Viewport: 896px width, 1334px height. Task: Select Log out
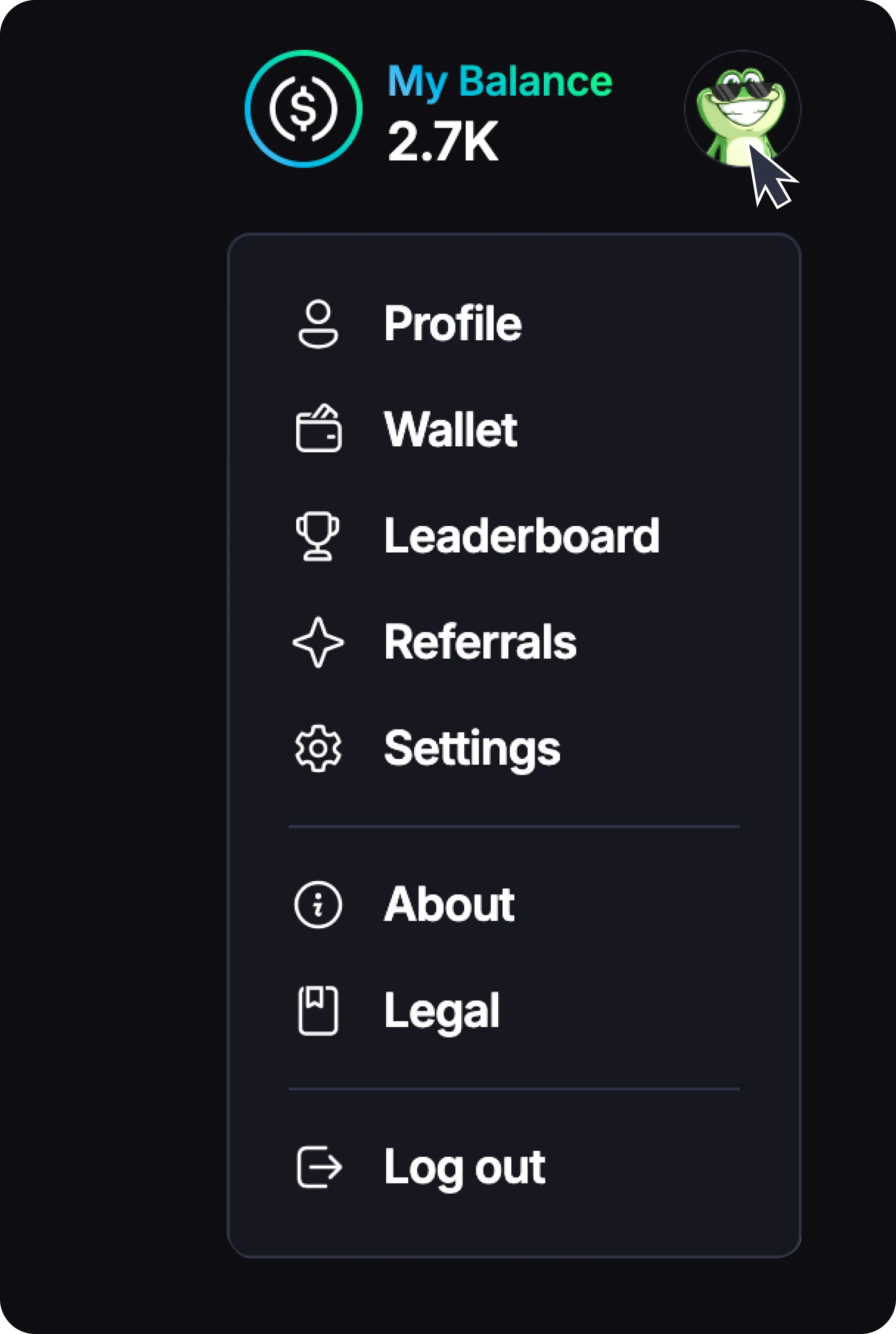point(464,1167)
